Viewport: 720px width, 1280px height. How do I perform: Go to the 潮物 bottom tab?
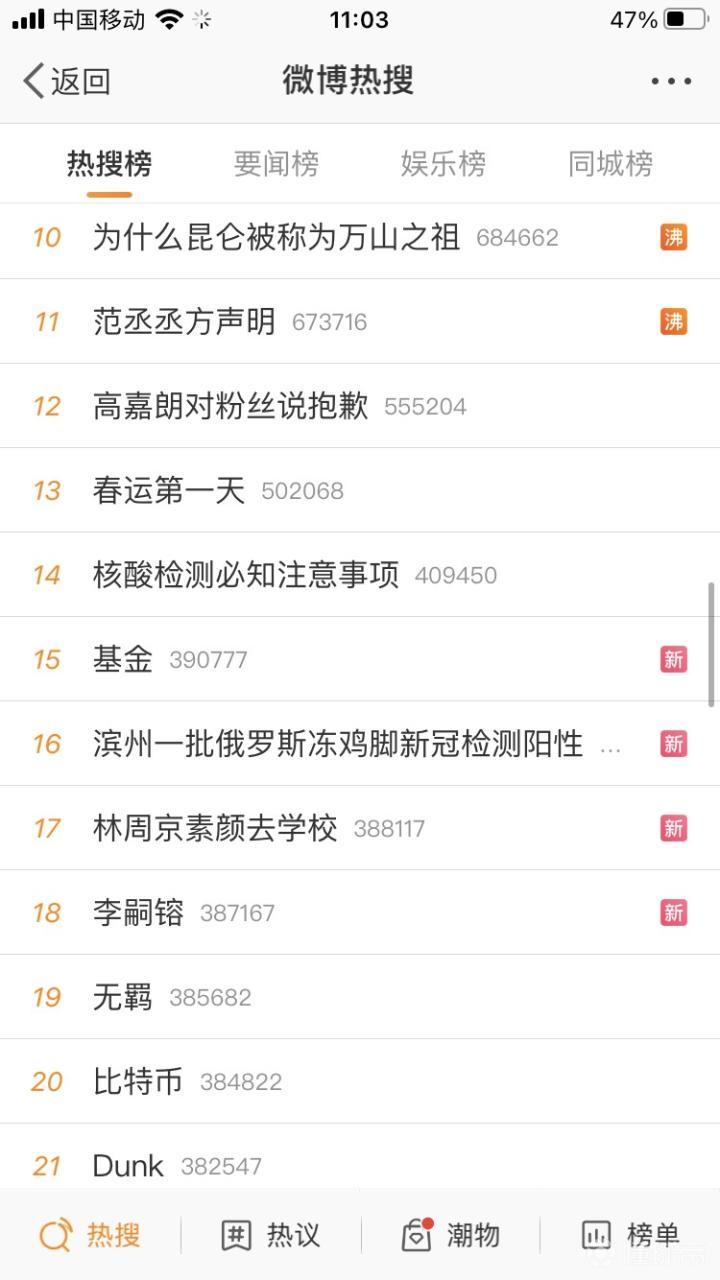(450, 1235)
